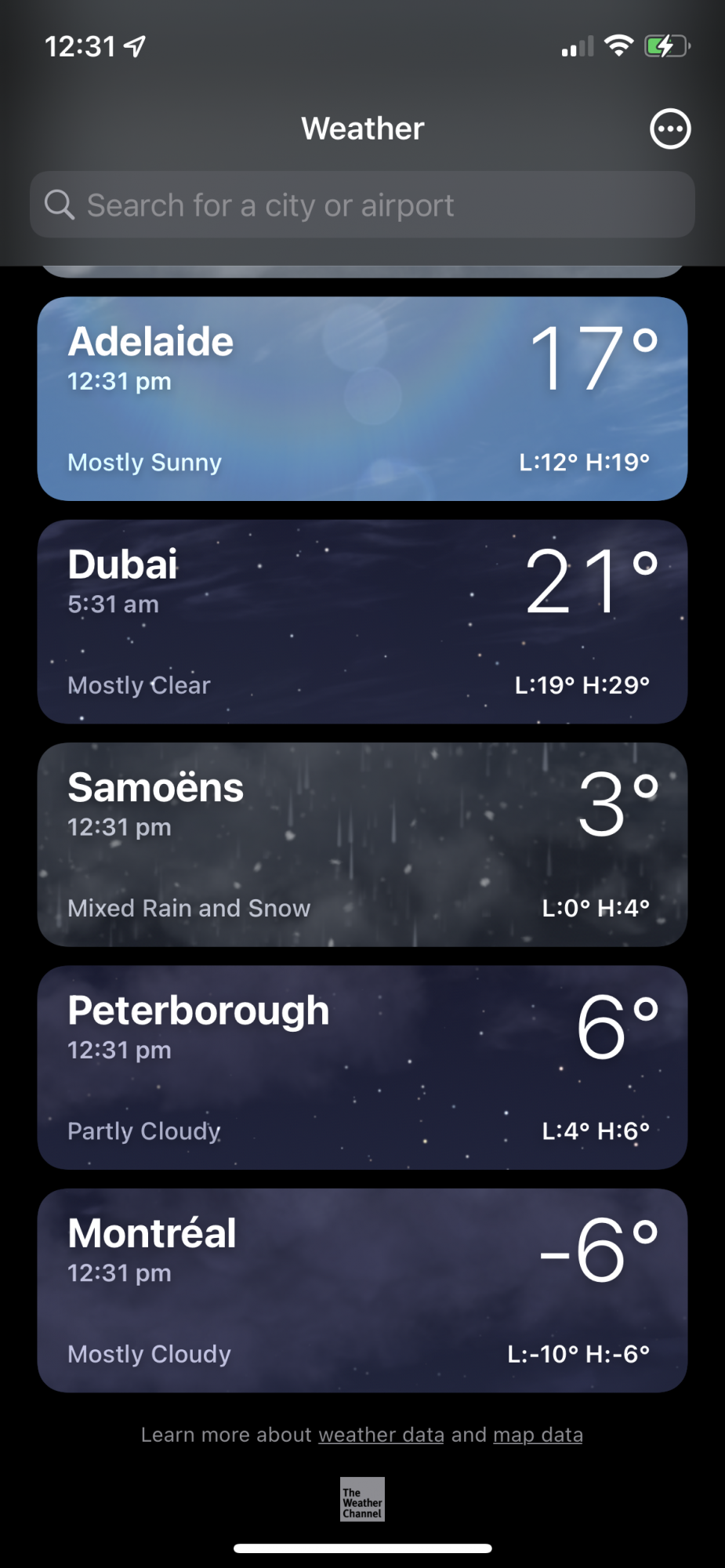Show Montréal weather details
This screenshot has width=725, height=1568.
362,1290
